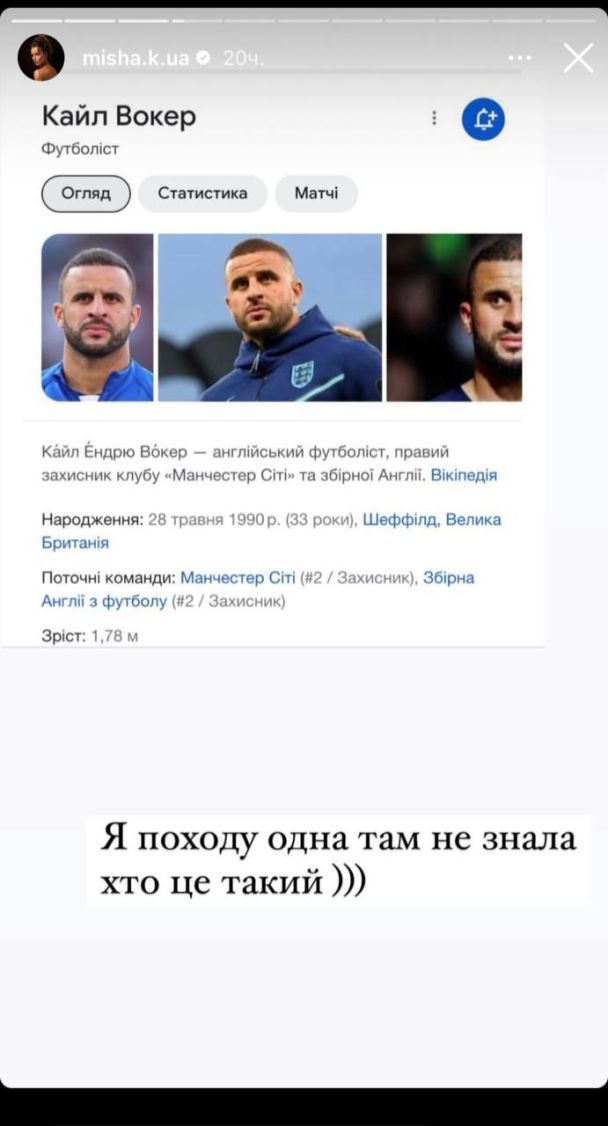The width and height of the screenshot is (608, 1126).
Task: Close the story viewer
Action: click(x=578, y=58)
